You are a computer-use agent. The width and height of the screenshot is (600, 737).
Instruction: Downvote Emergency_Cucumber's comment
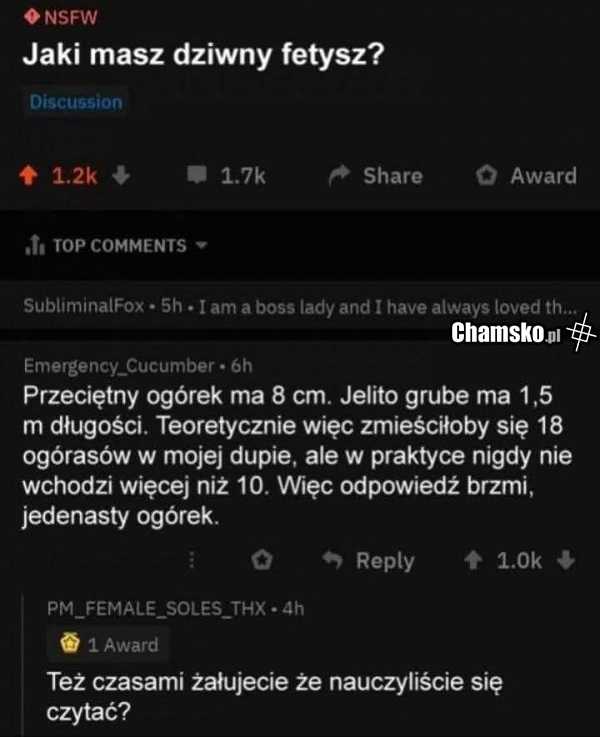pos(566,561)
